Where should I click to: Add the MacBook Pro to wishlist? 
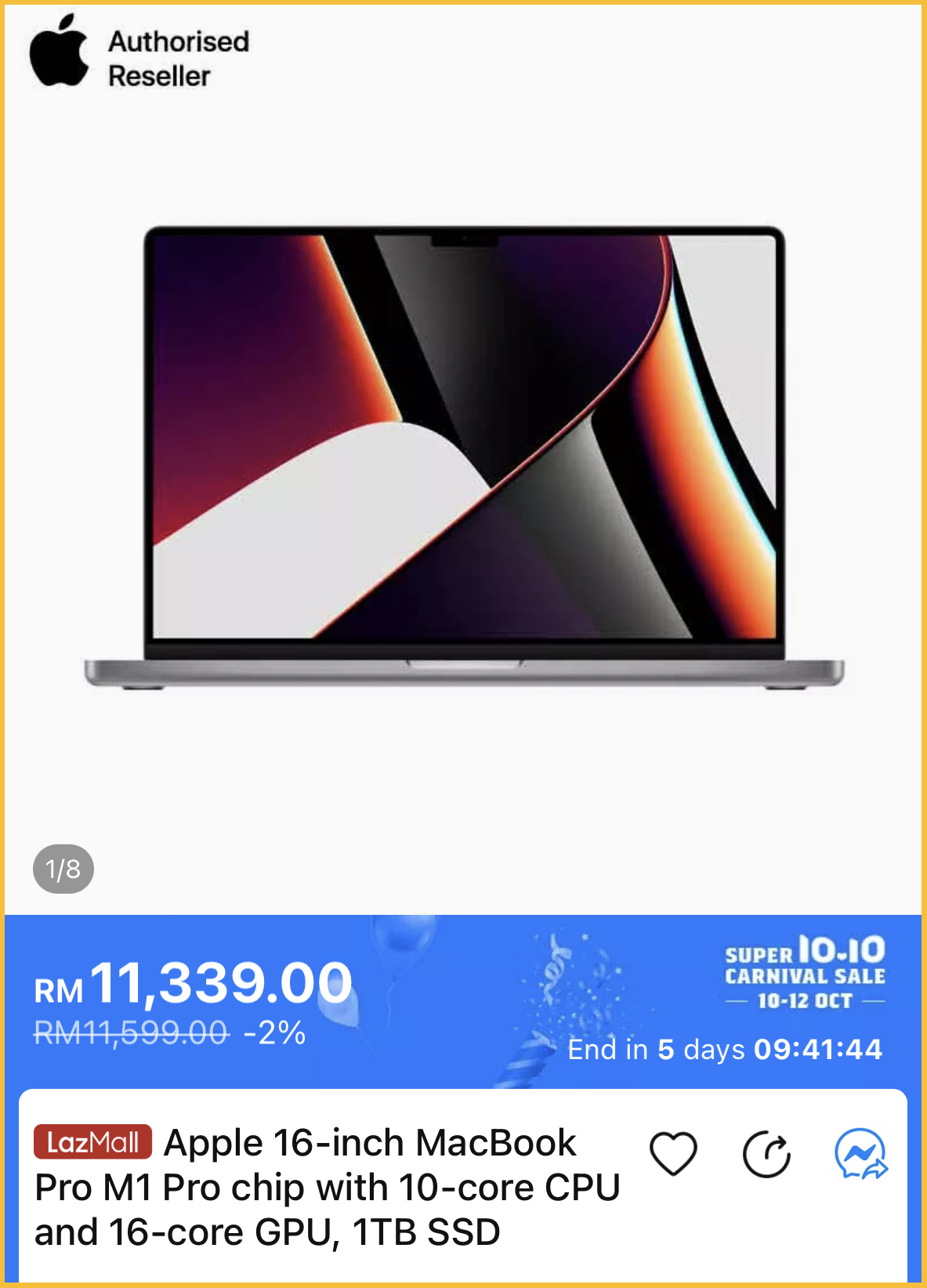[673, 1154]
